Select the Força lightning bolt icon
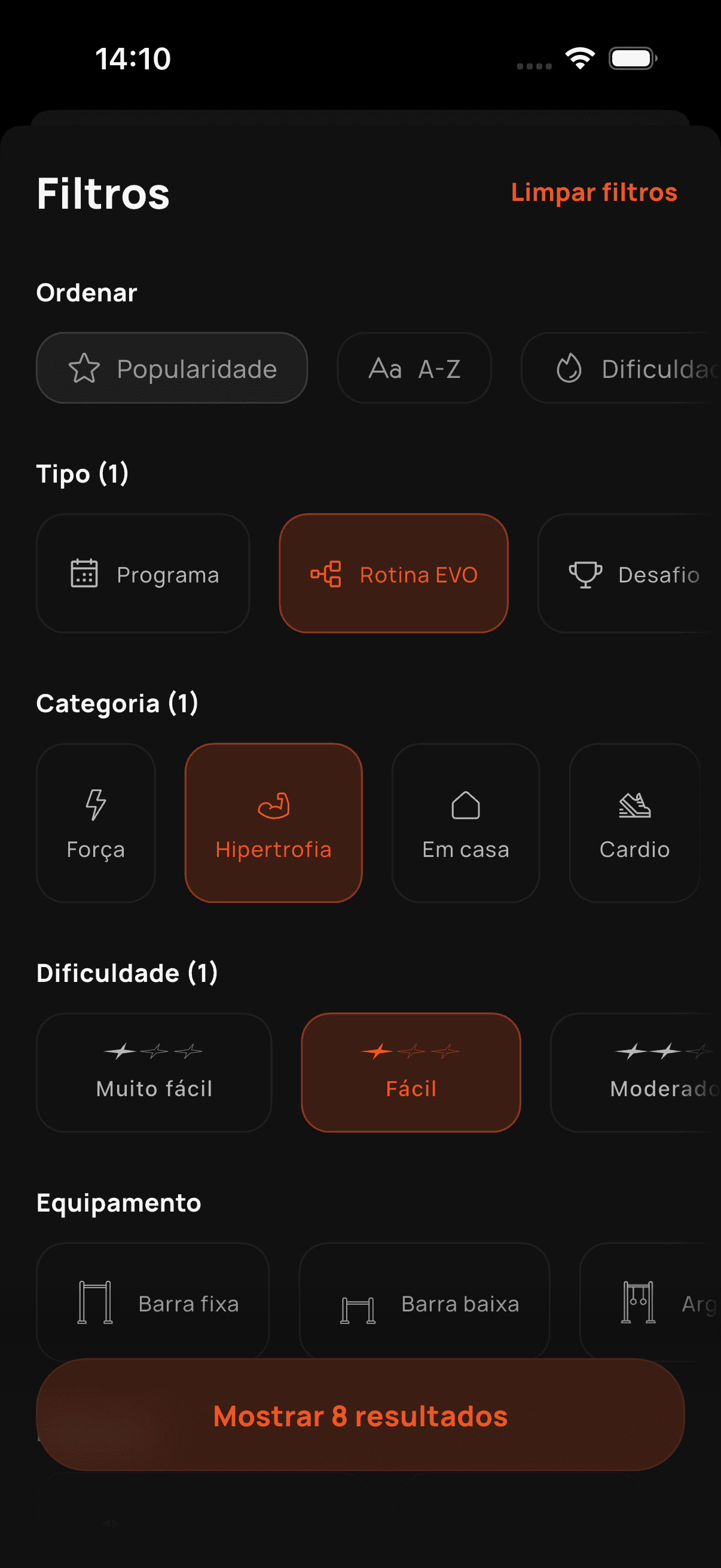 point(95,805)
